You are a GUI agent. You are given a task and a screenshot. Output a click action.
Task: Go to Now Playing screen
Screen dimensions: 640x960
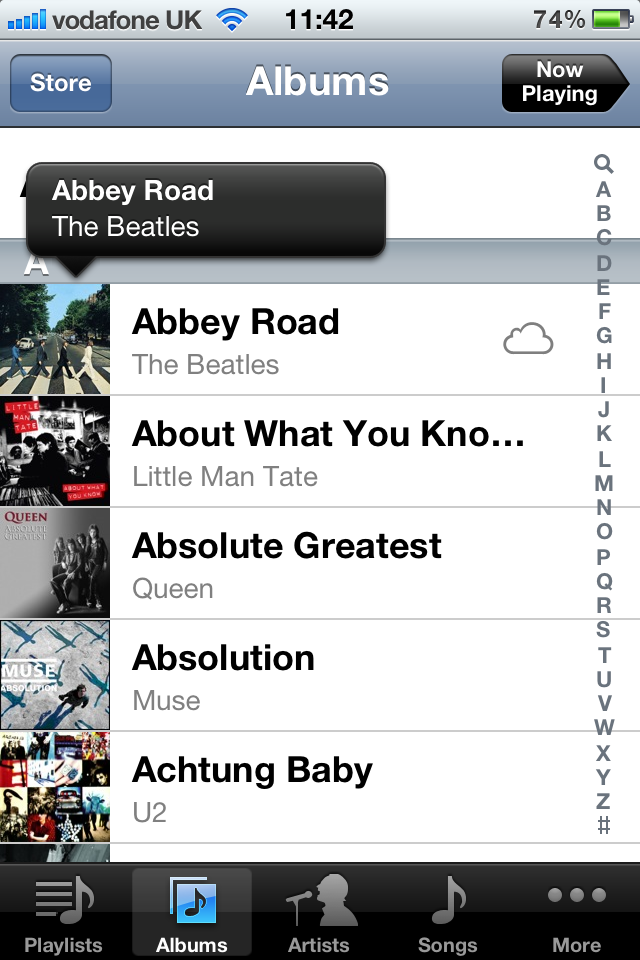563,83
